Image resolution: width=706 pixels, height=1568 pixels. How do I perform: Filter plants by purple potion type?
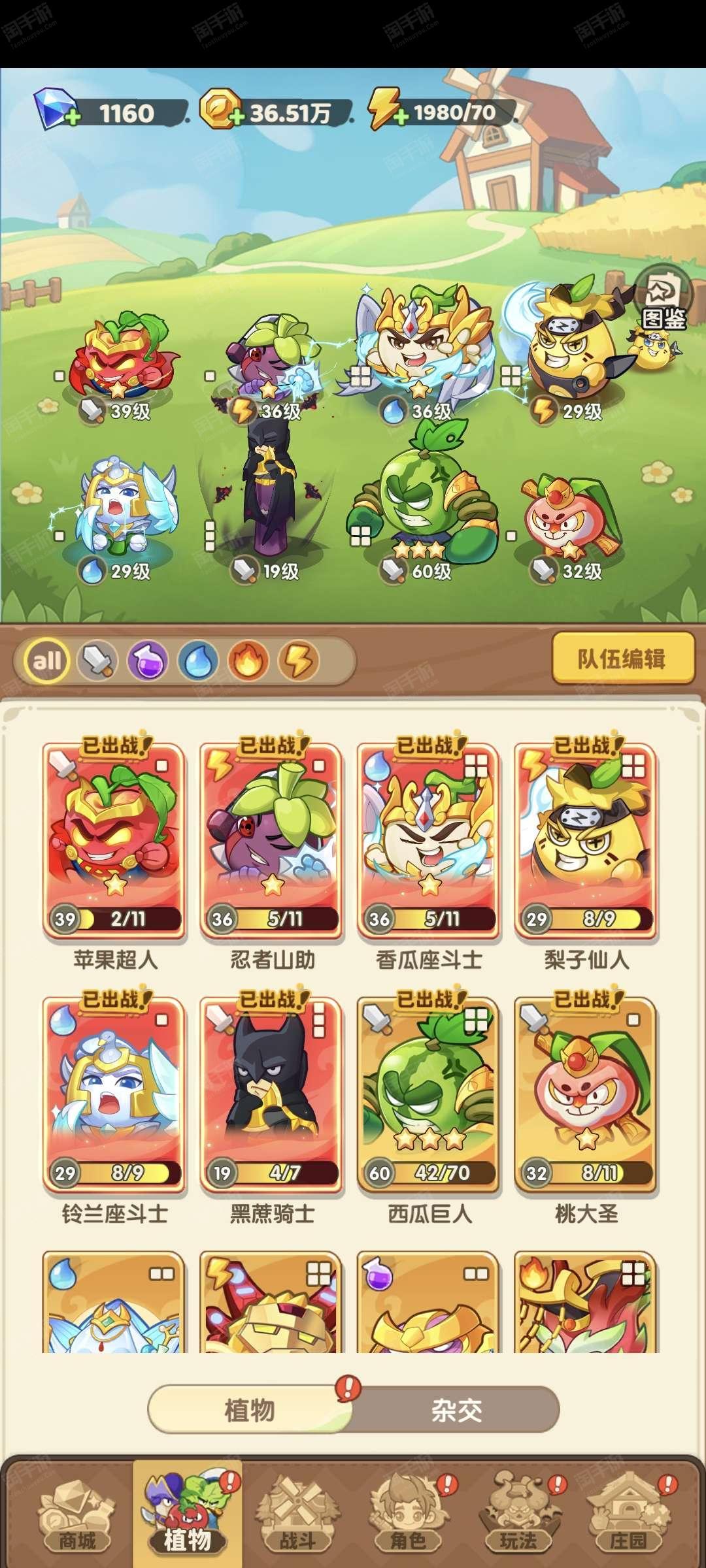148,661
